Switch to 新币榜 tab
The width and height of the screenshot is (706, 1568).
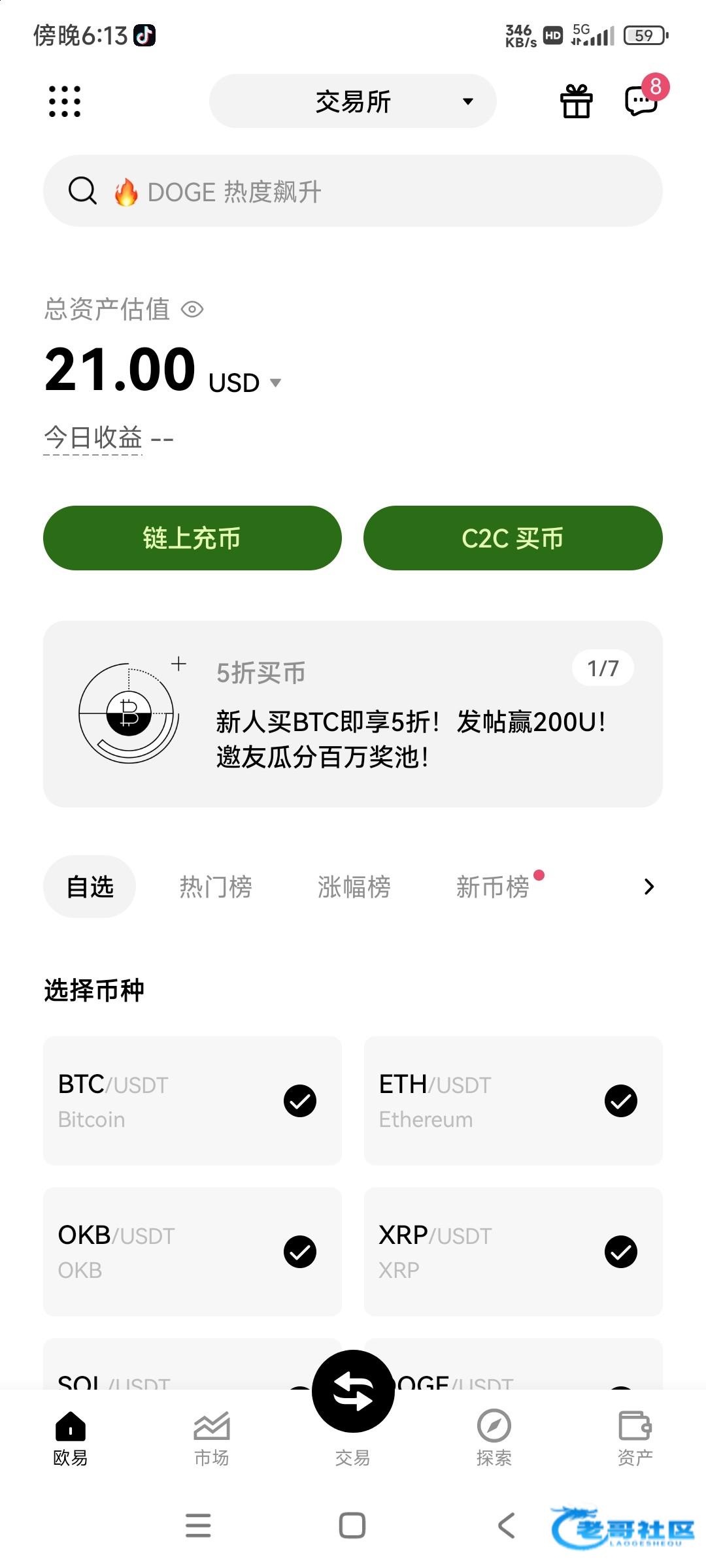pos(493,887)
